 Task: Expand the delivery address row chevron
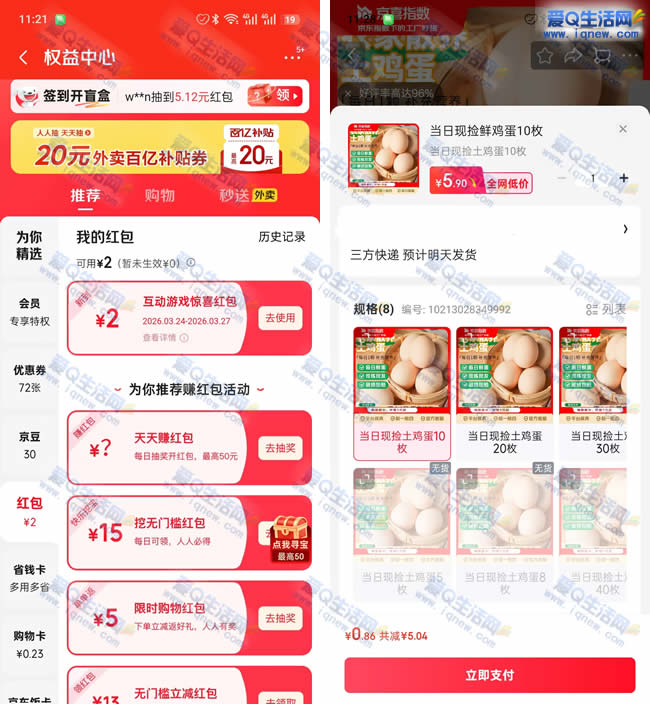[x=625, y=229]
